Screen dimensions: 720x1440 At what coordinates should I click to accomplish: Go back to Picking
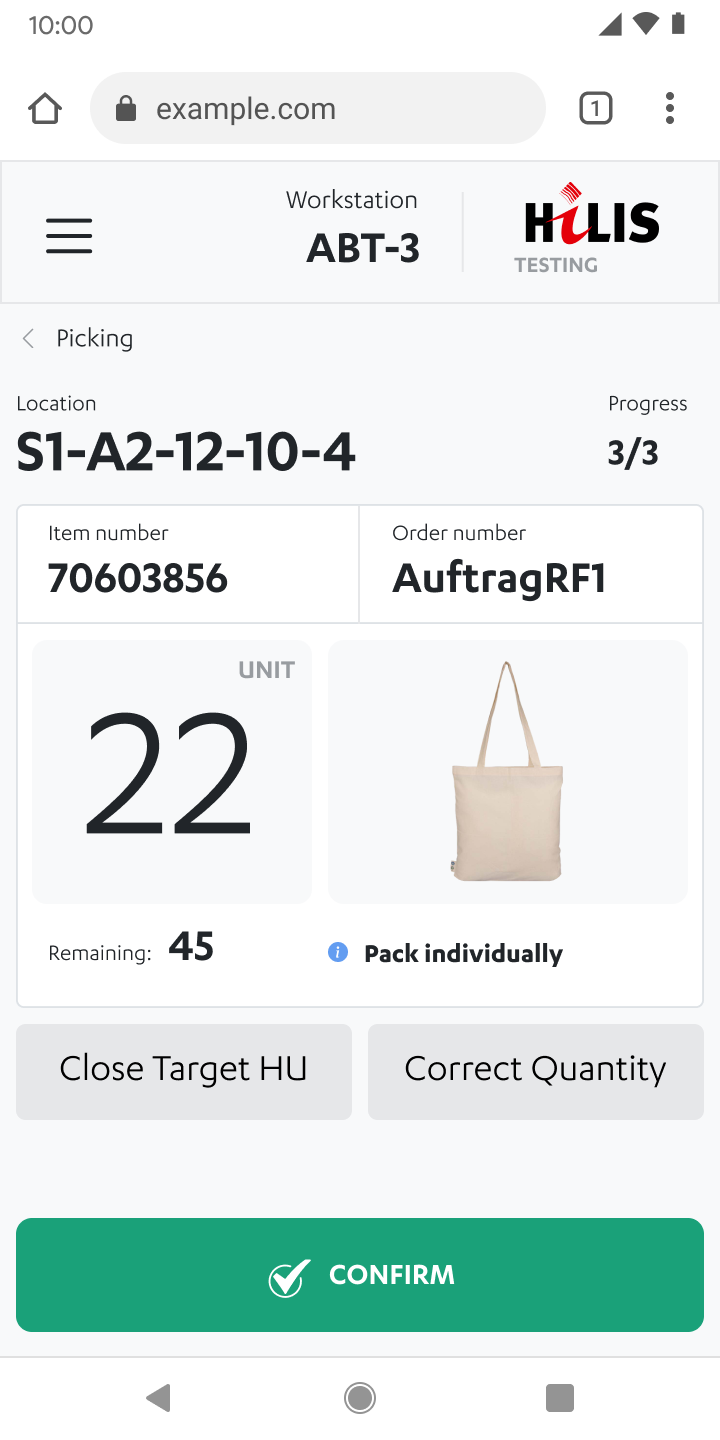77,339
